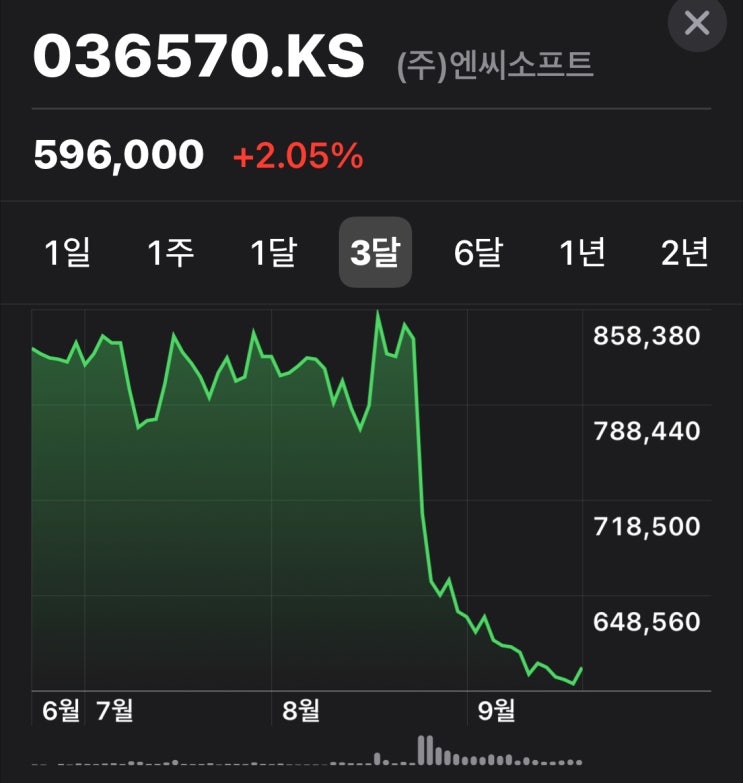Click the 858,380 axis label
743x783 pixels.
click(647, 336)
